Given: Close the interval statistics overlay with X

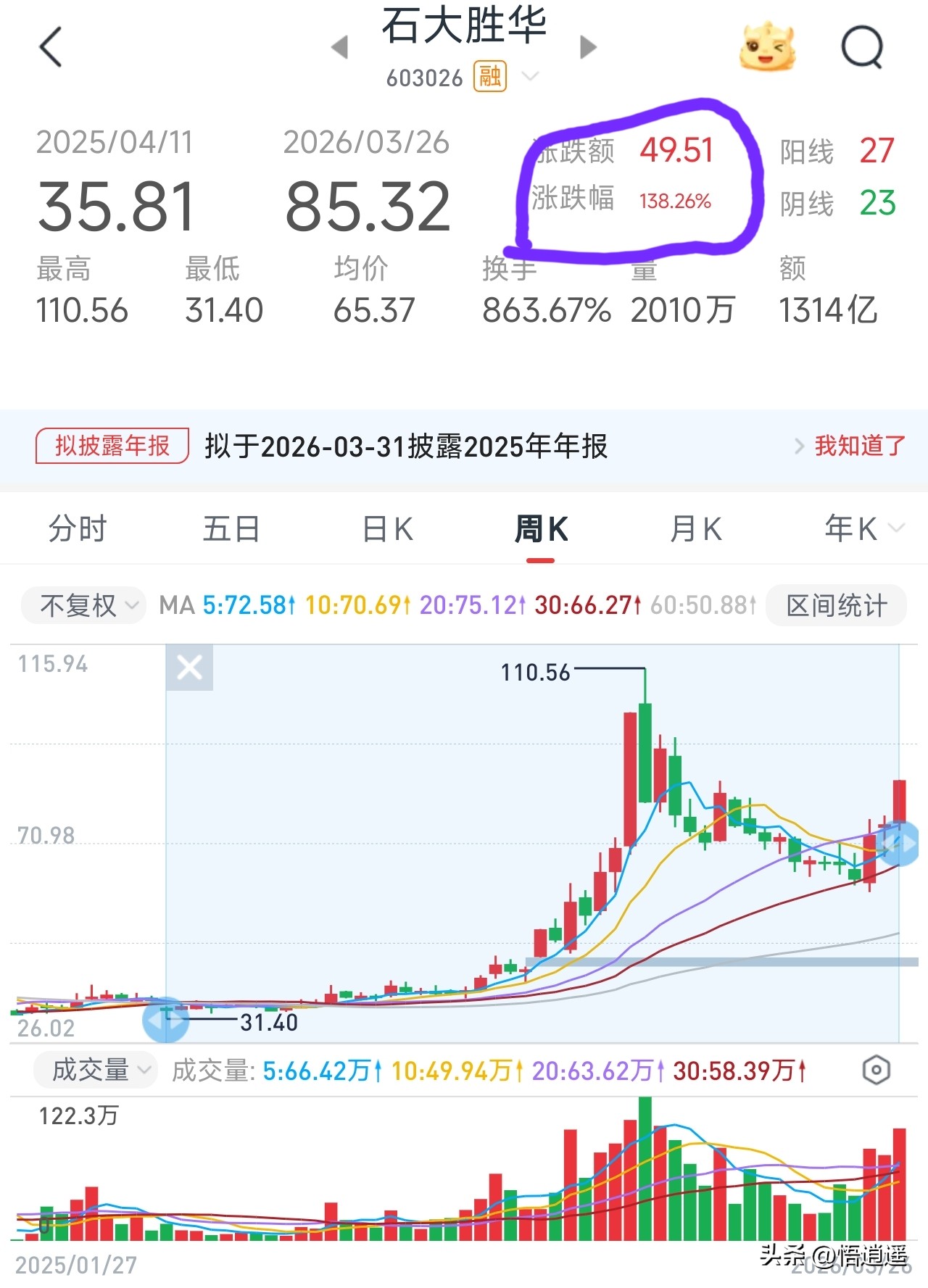Looking at the screenshot, I should 188,668.
